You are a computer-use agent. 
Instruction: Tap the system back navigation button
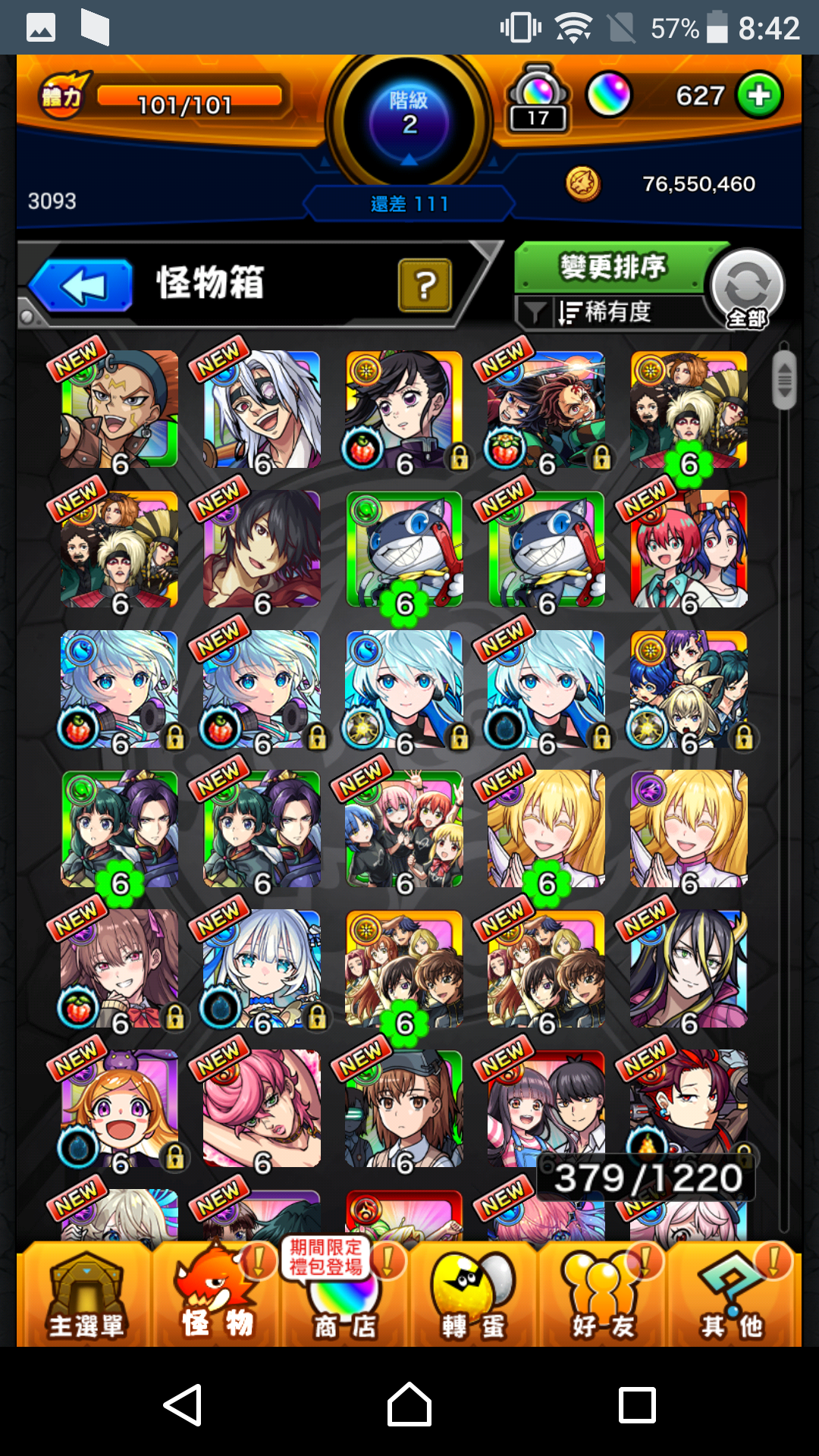[x=183, y=1404]
